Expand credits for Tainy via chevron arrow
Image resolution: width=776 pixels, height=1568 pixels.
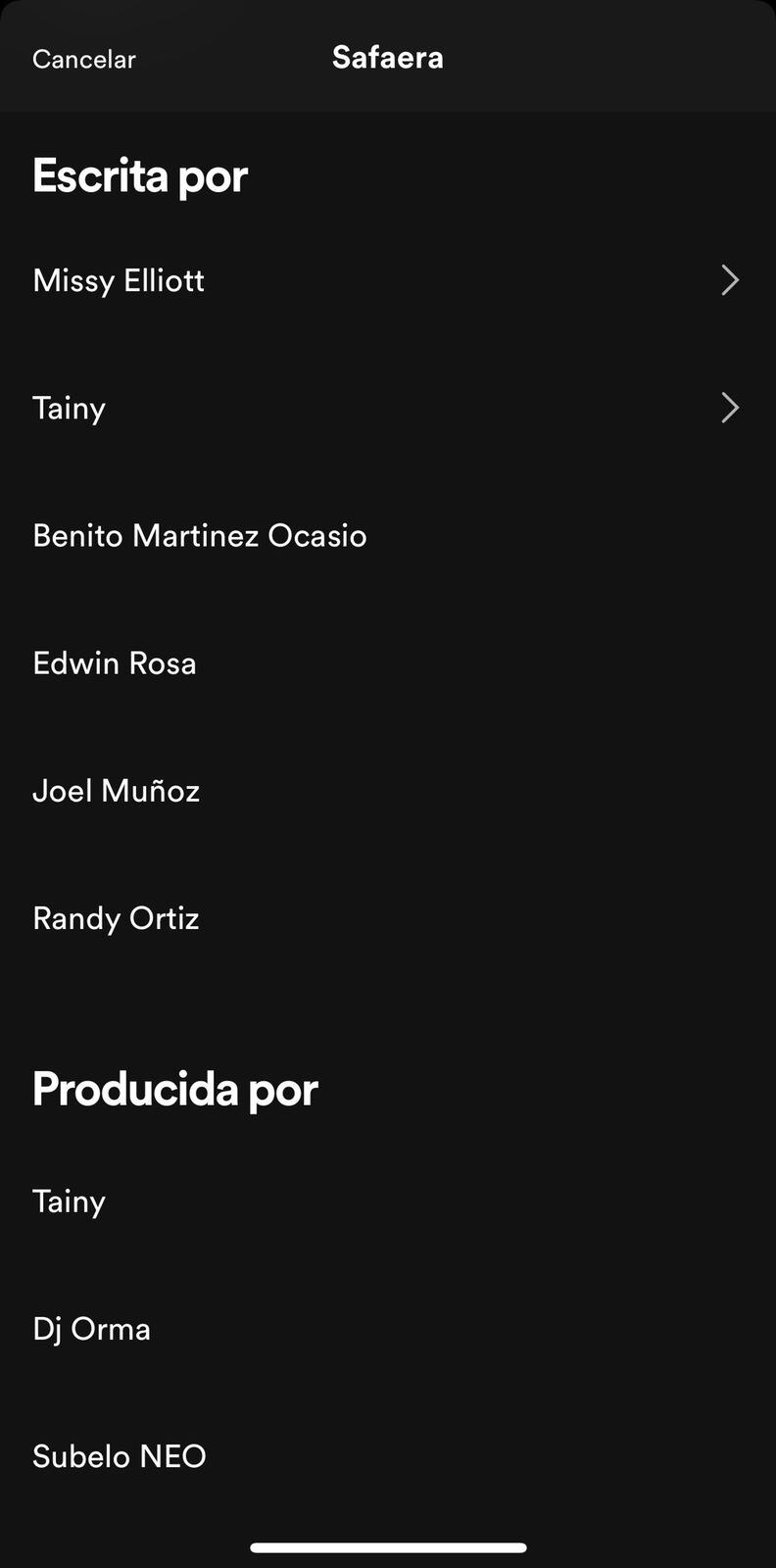pos(730,408)
